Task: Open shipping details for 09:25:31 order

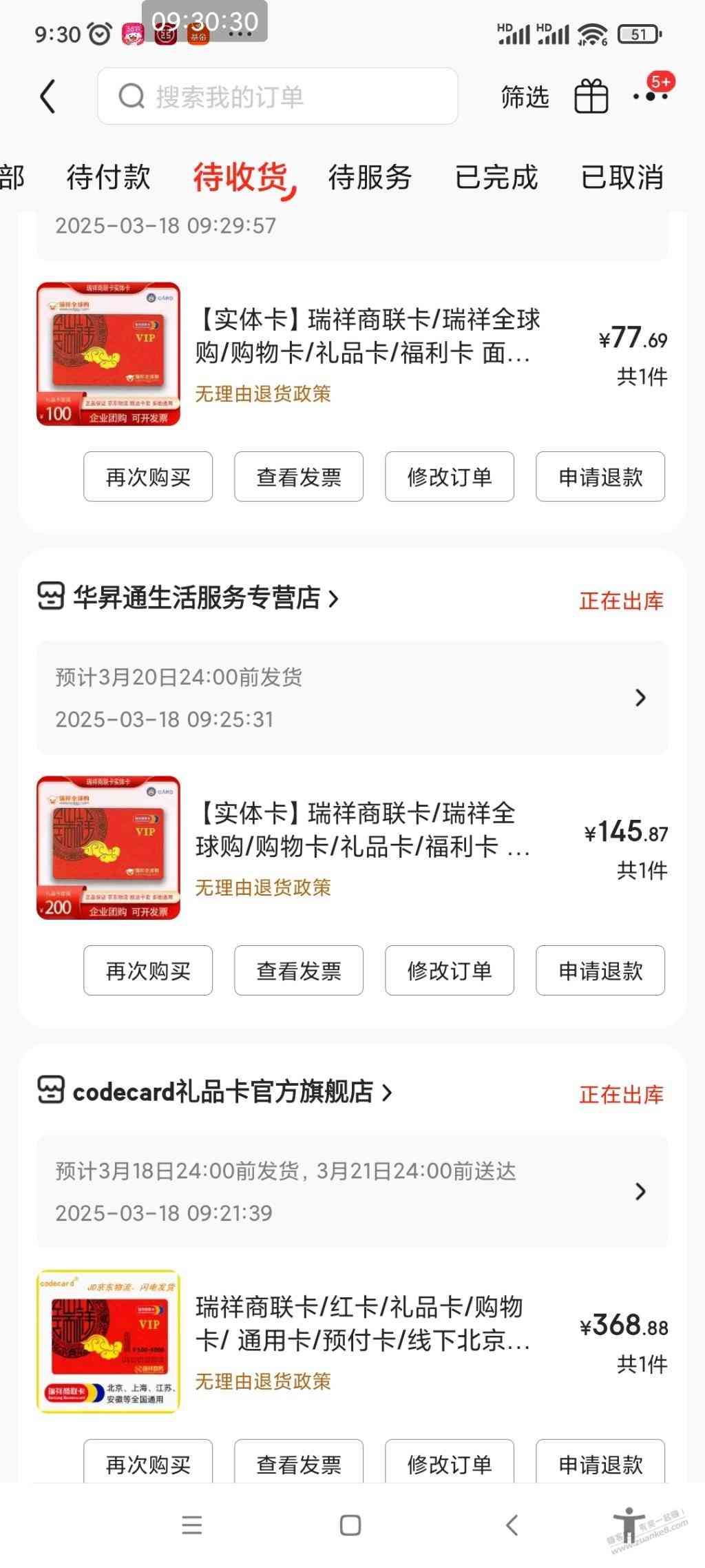Action: (352, 698)
